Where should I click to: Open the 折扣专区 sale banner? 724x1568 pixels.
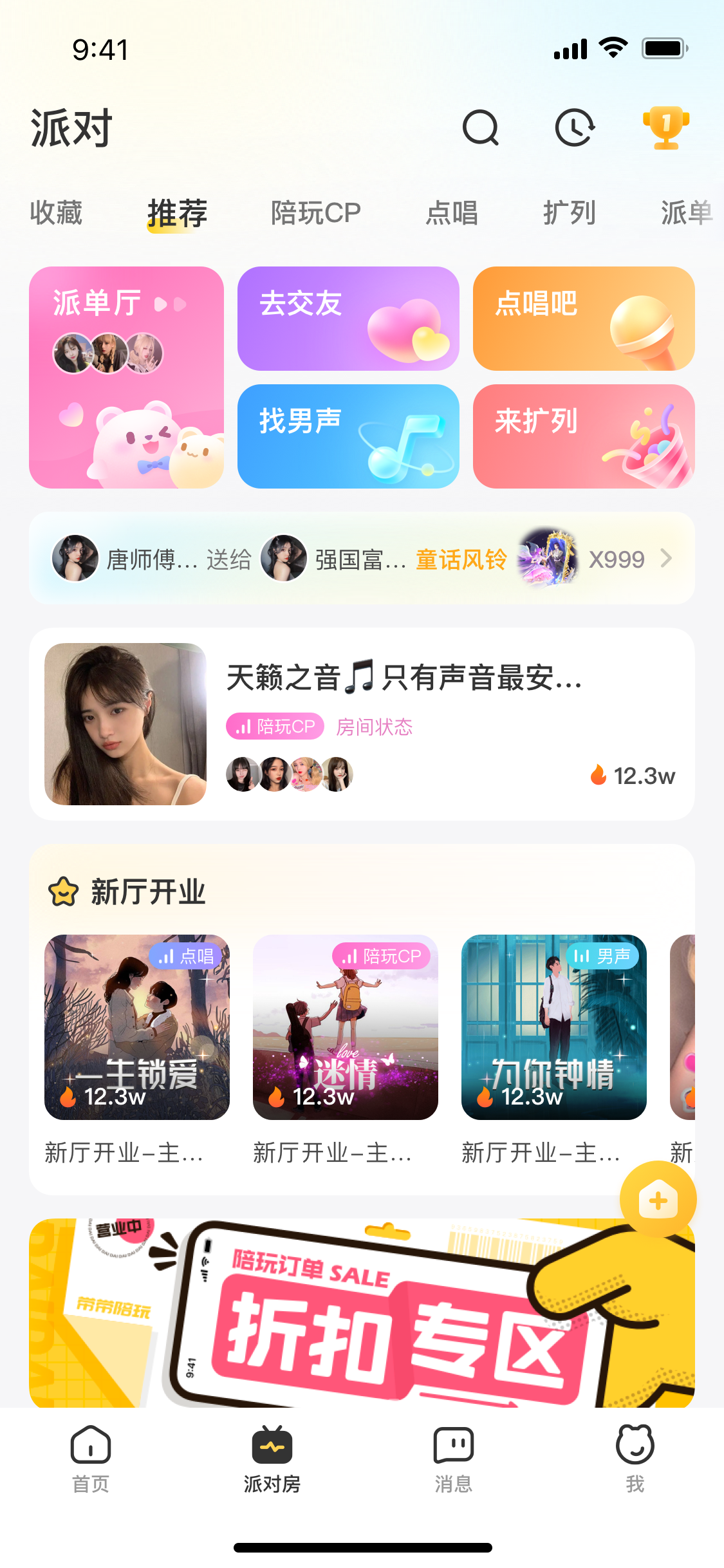point(362,1312)
